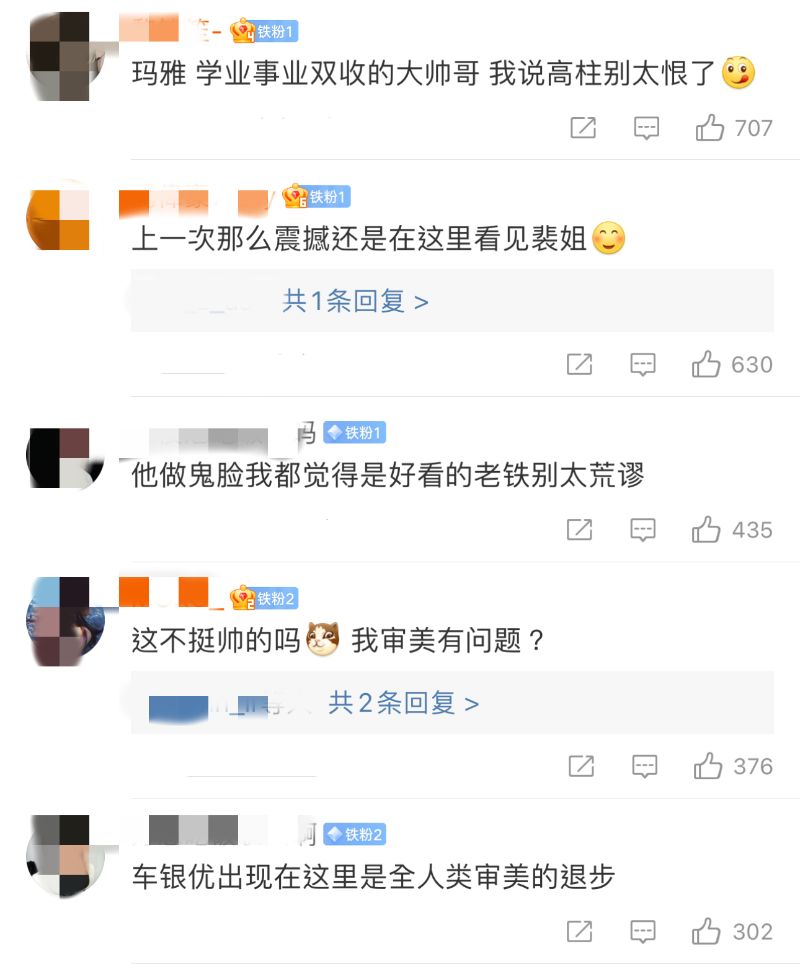This screenshot has width=800, height=964.
Task: Share the 车银优 comment
Action: 579,931
